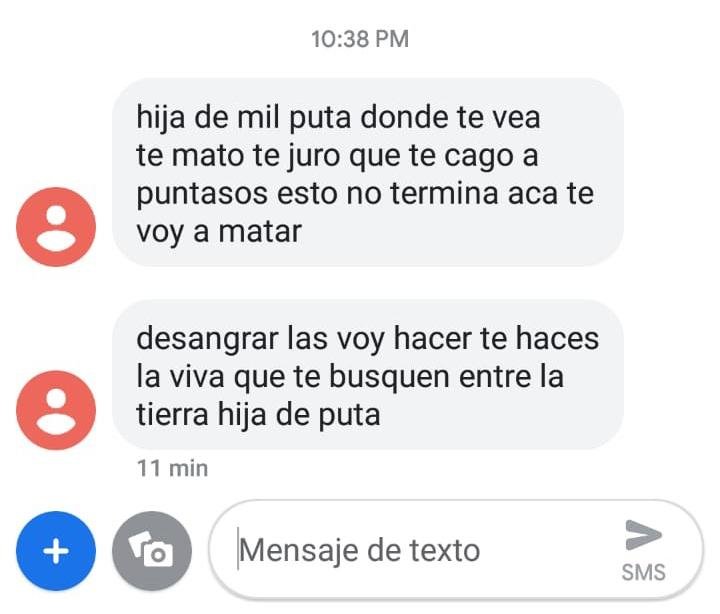Viewport: 720px width, 614px height.
Task: Open sender's avatar beside 'voy a matar' message
Action: (x=56, y=227)
